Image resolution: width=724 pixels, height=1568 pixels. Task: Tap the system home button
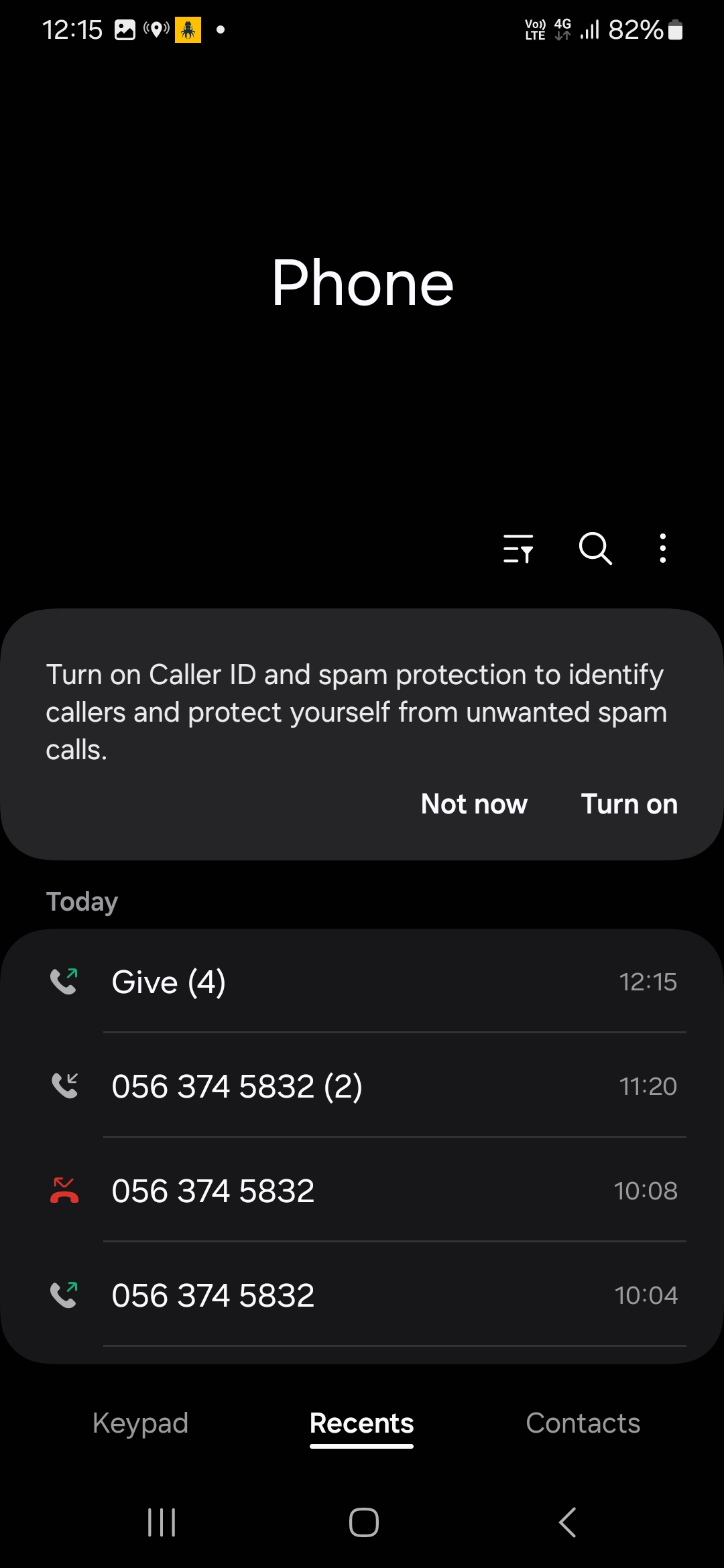364,1522
